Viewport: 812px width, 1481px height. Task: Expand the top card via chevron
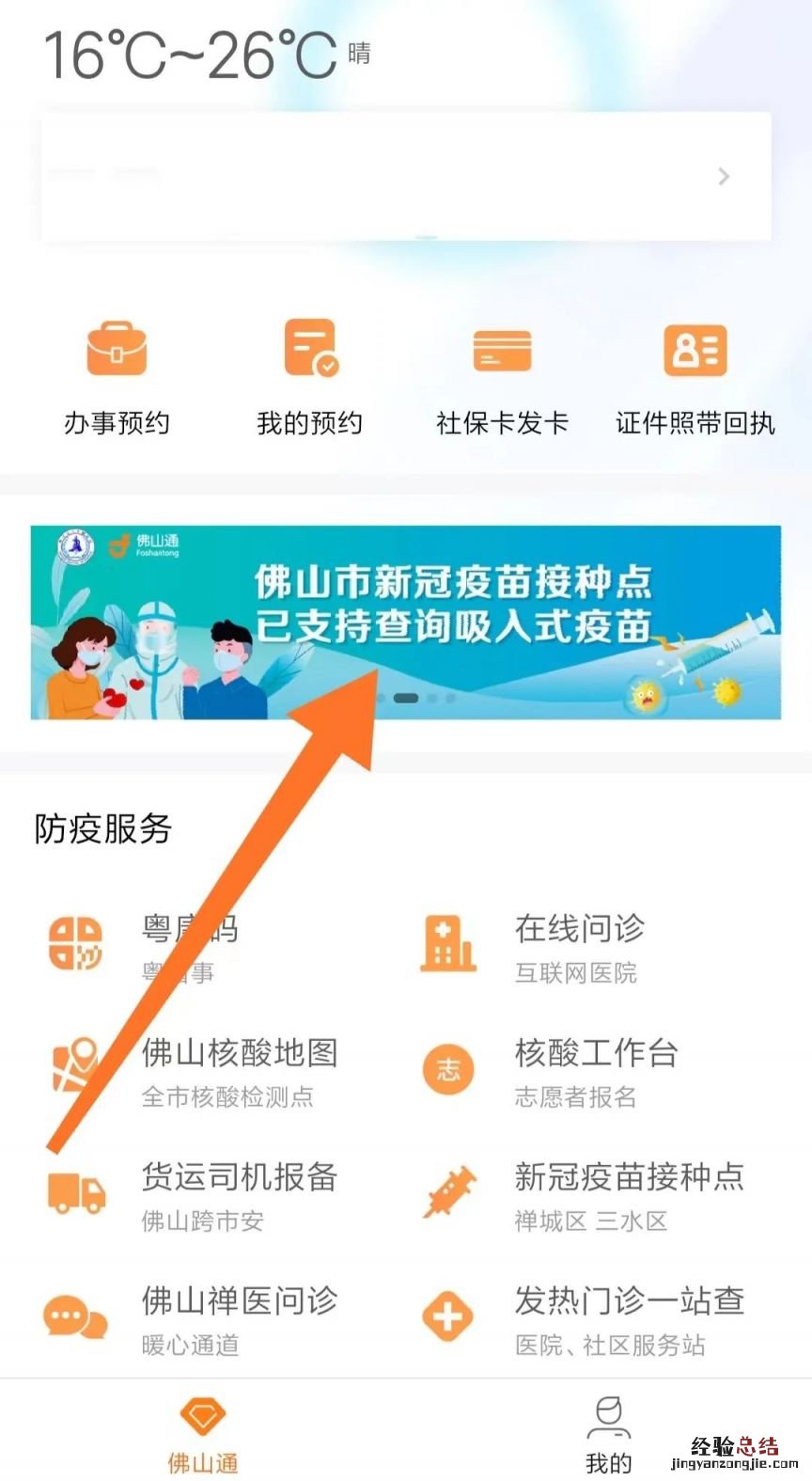[x=723, y=177]
